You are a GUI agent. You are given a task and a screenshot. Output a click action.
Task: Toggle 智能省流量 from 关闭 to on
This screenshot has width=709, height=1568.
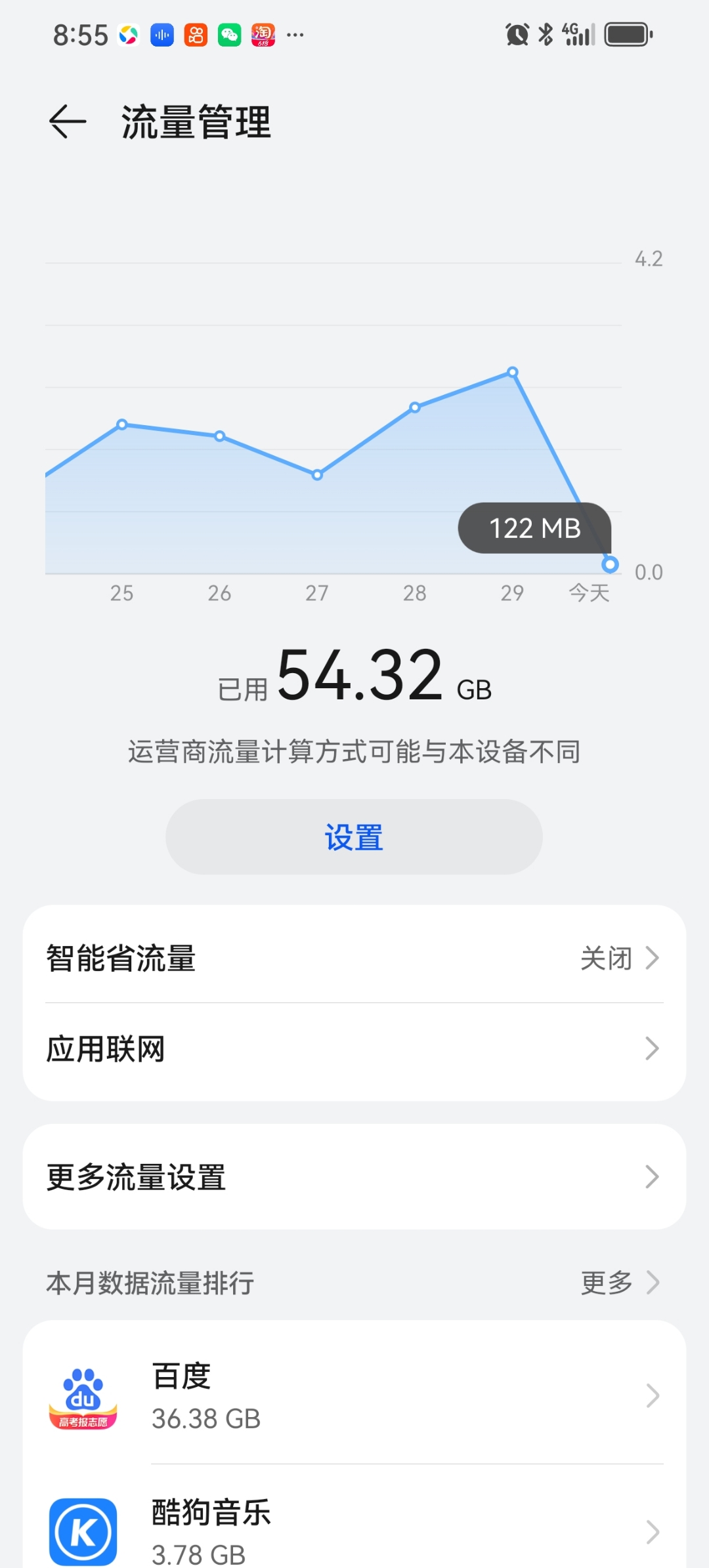tap(354, 957)
